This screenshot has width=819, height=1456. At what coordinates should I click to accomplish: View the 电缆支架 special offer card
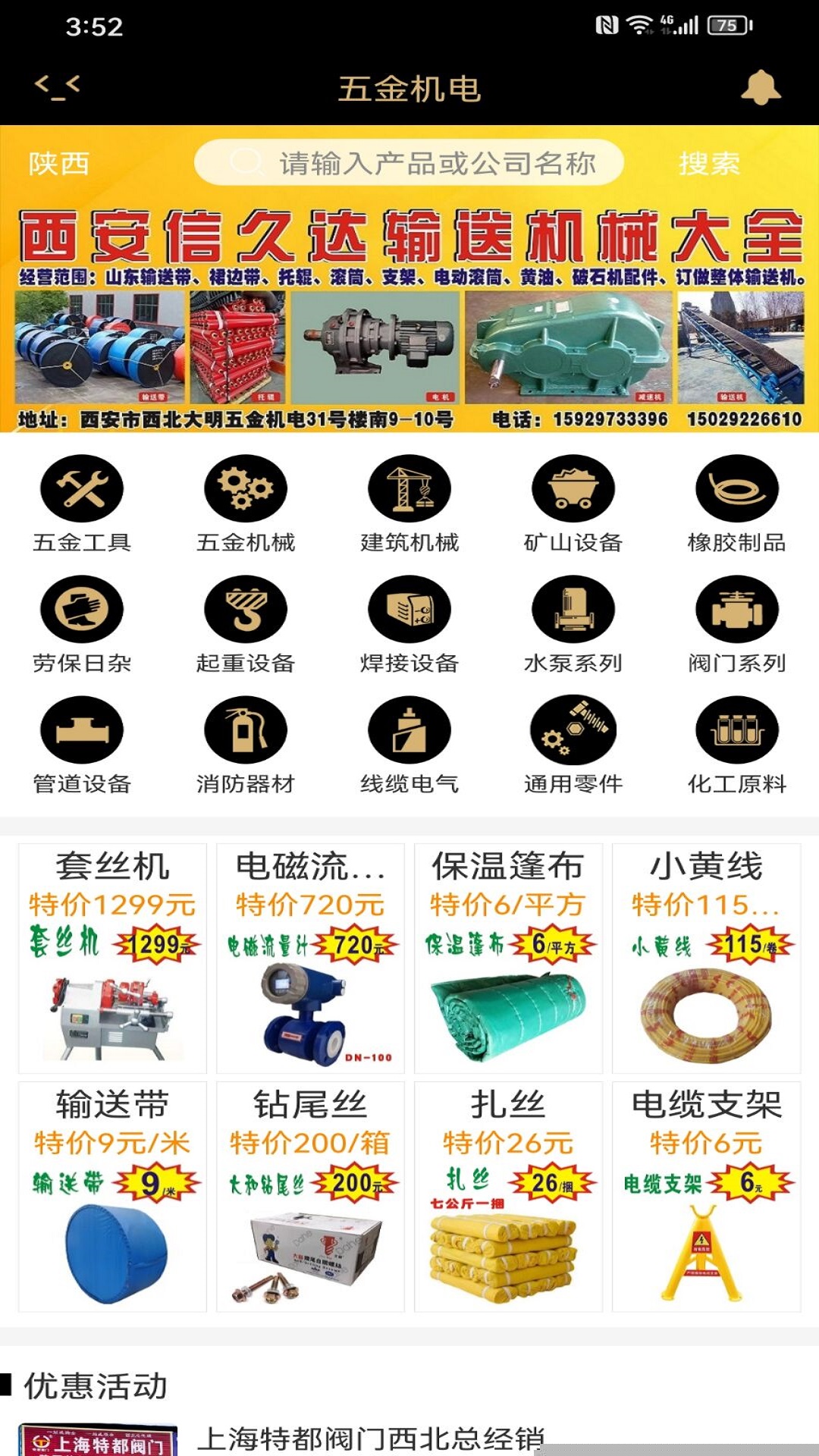[706, 1196]
